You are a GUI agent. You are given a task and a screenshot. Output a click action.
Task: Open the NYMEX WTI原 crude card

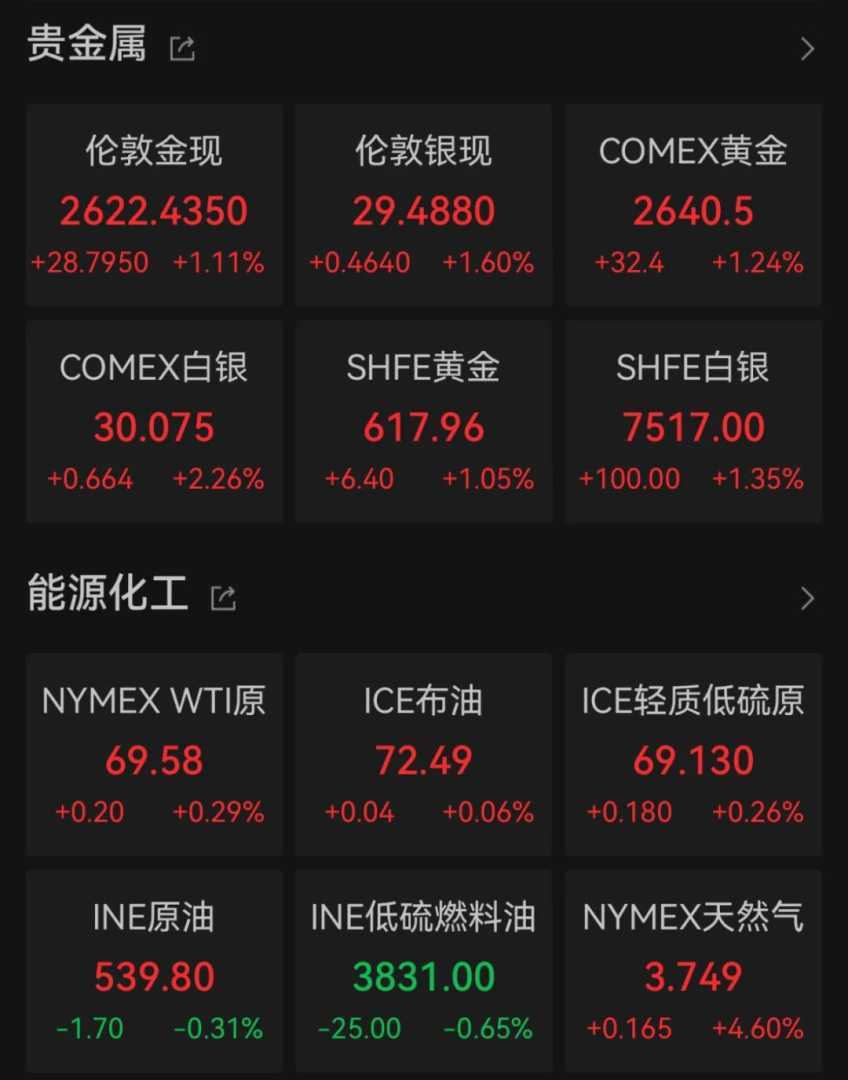(x=154, y=755)
